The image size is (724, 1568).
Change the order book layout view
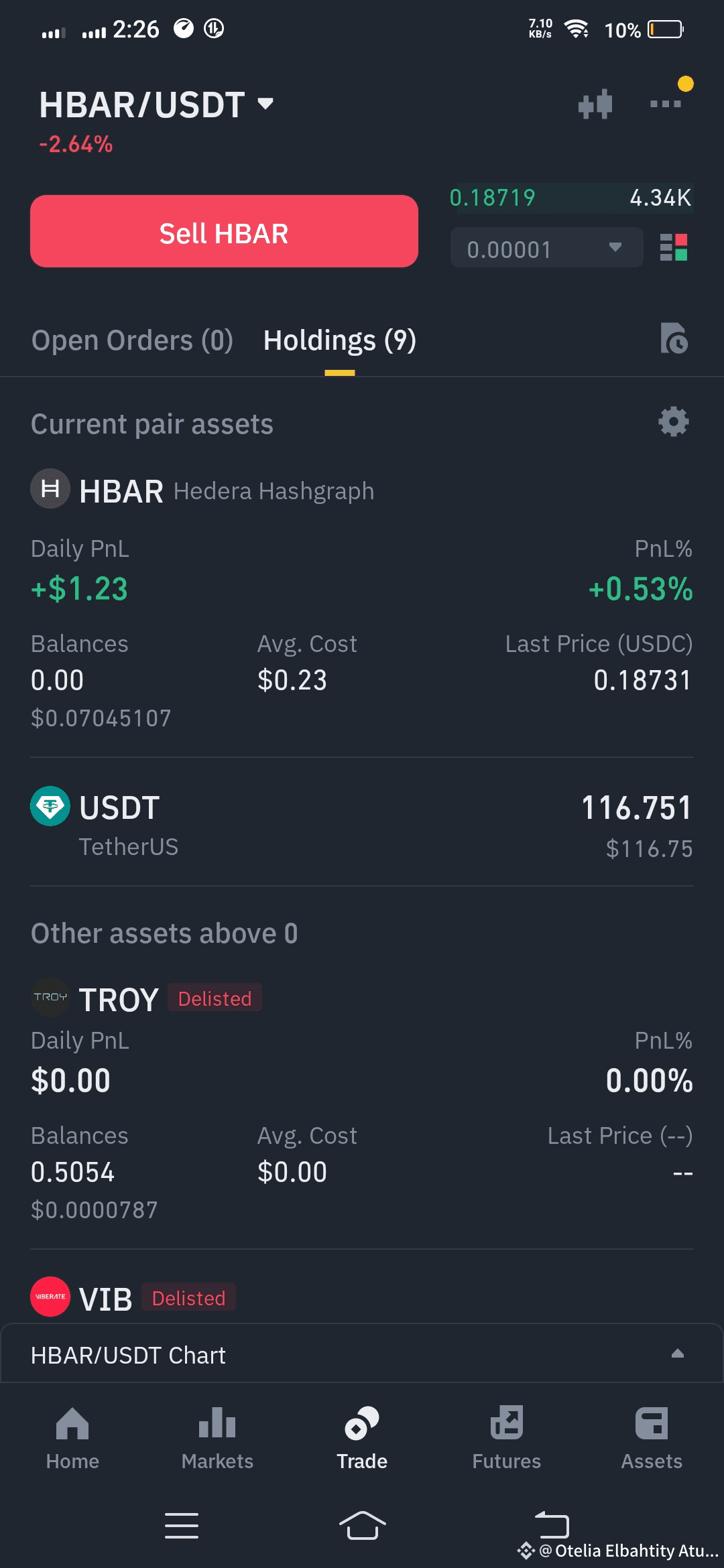click(674, 247)
